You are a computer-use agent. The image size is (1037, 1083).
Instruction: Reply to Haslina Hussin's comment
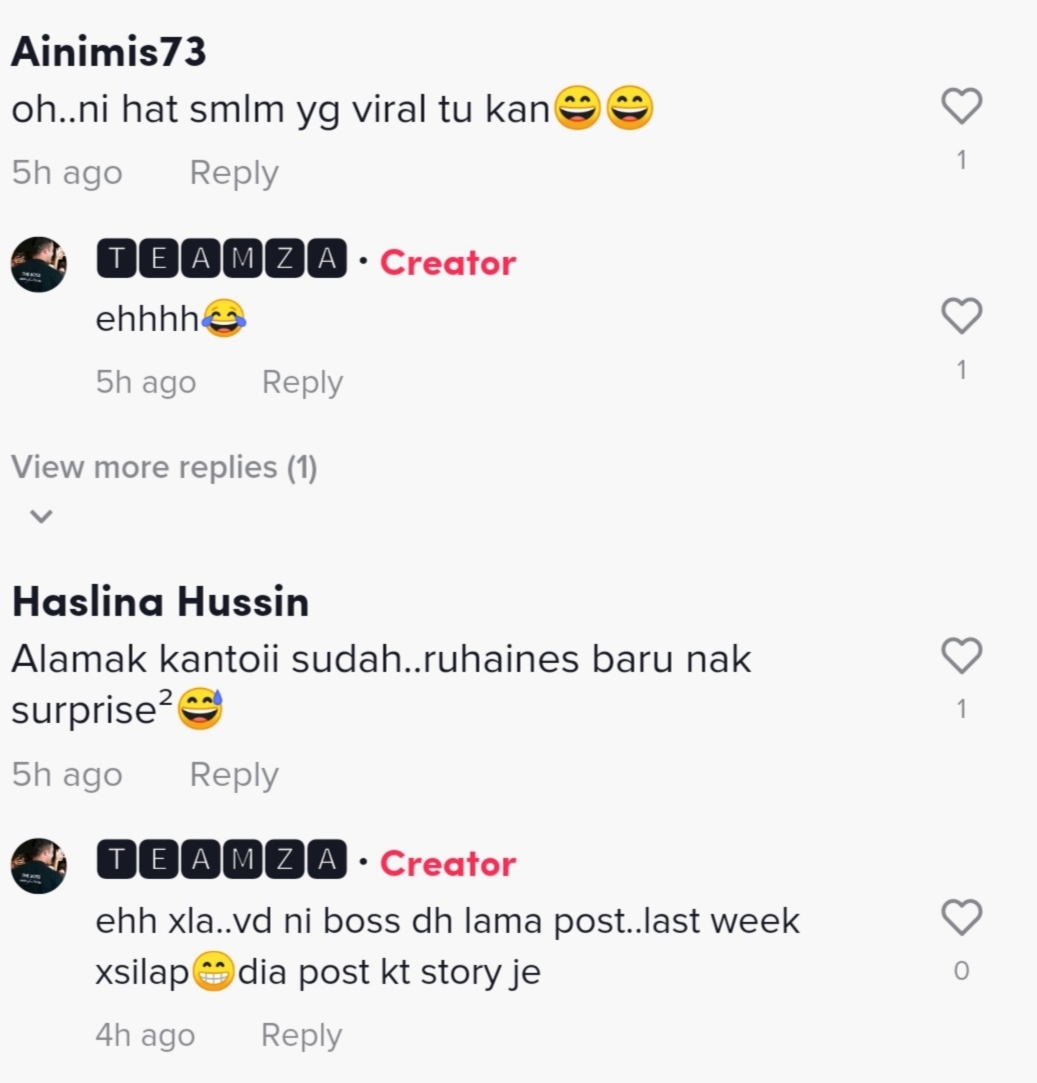point(233,775)
